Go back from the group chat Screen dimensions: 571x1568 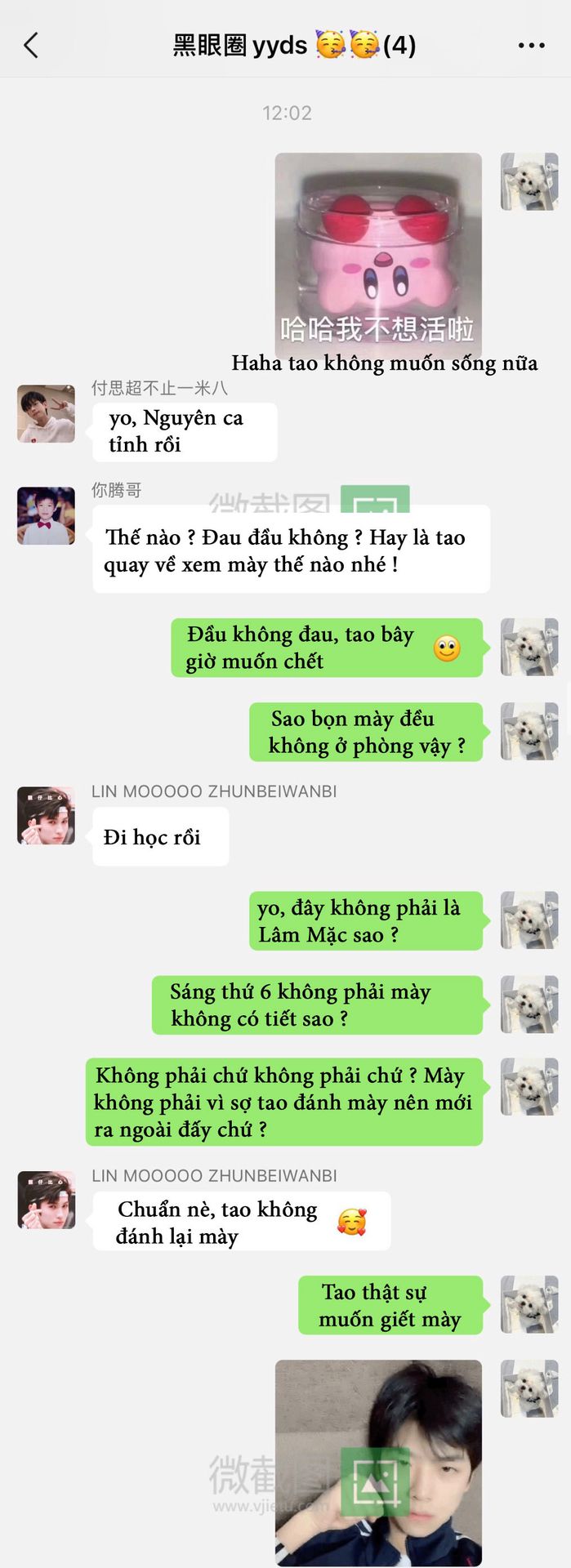click(x=31, y=45)
